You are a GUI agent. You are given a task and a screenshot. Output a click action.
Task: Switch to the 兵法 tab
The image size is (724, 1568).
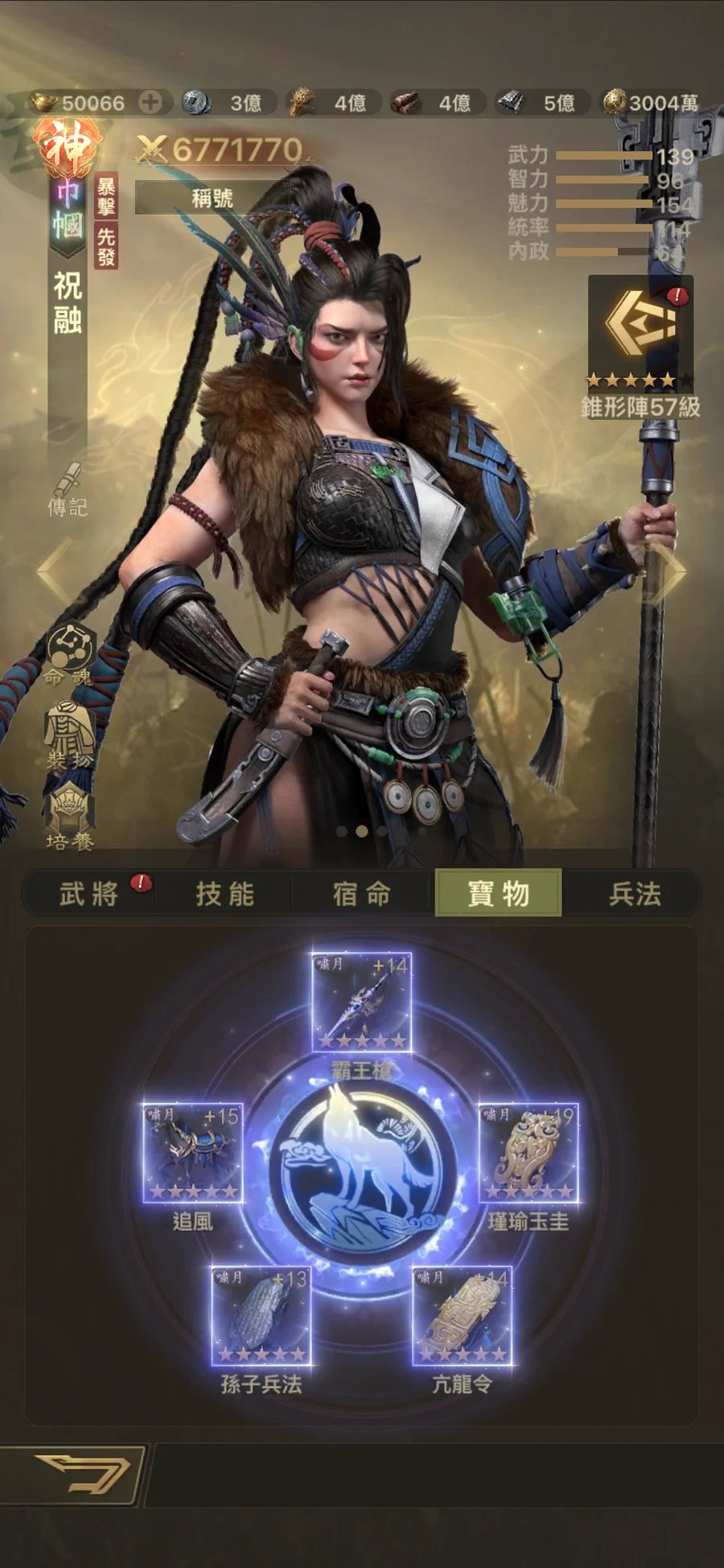pyautogui.click(x=635, y=893)
